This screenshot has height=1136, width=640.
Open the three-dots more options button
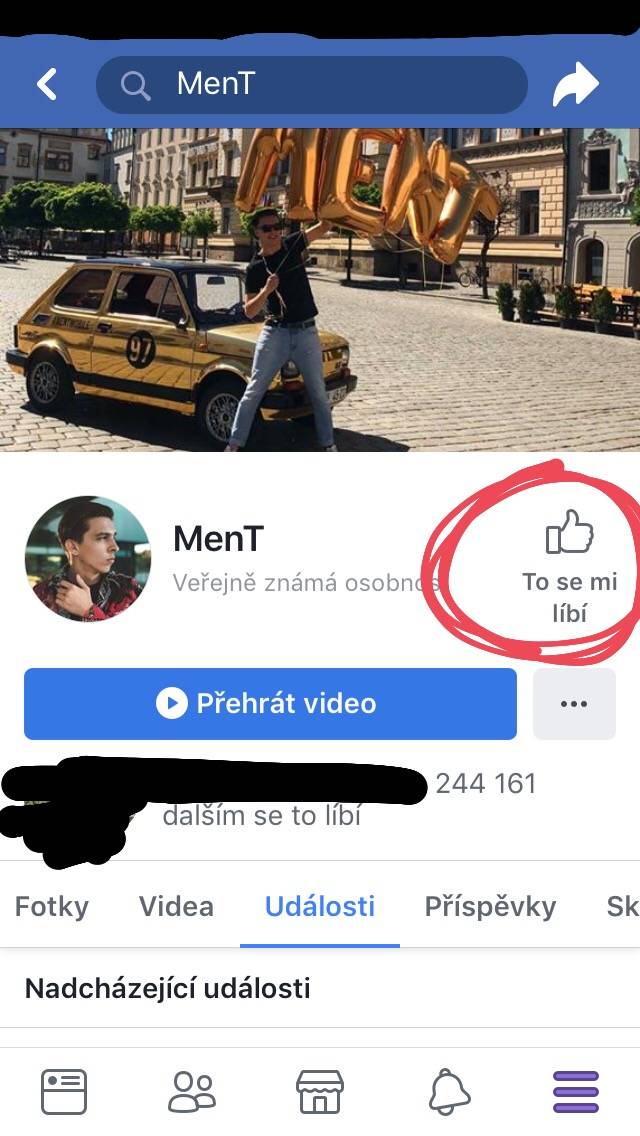click(574, 703)
